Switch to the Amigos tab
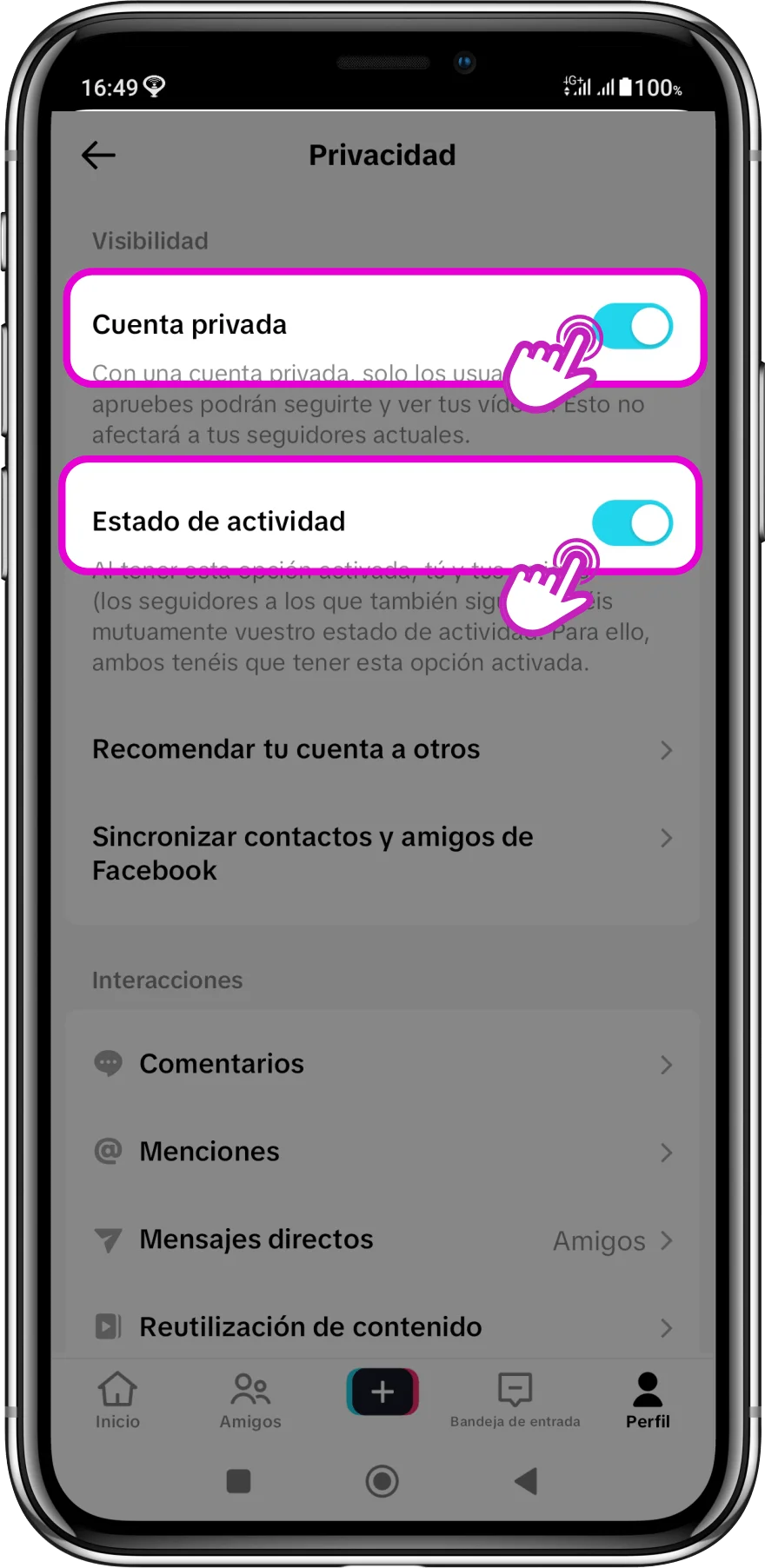765x1568 pixels. [x=250, y=1399]
